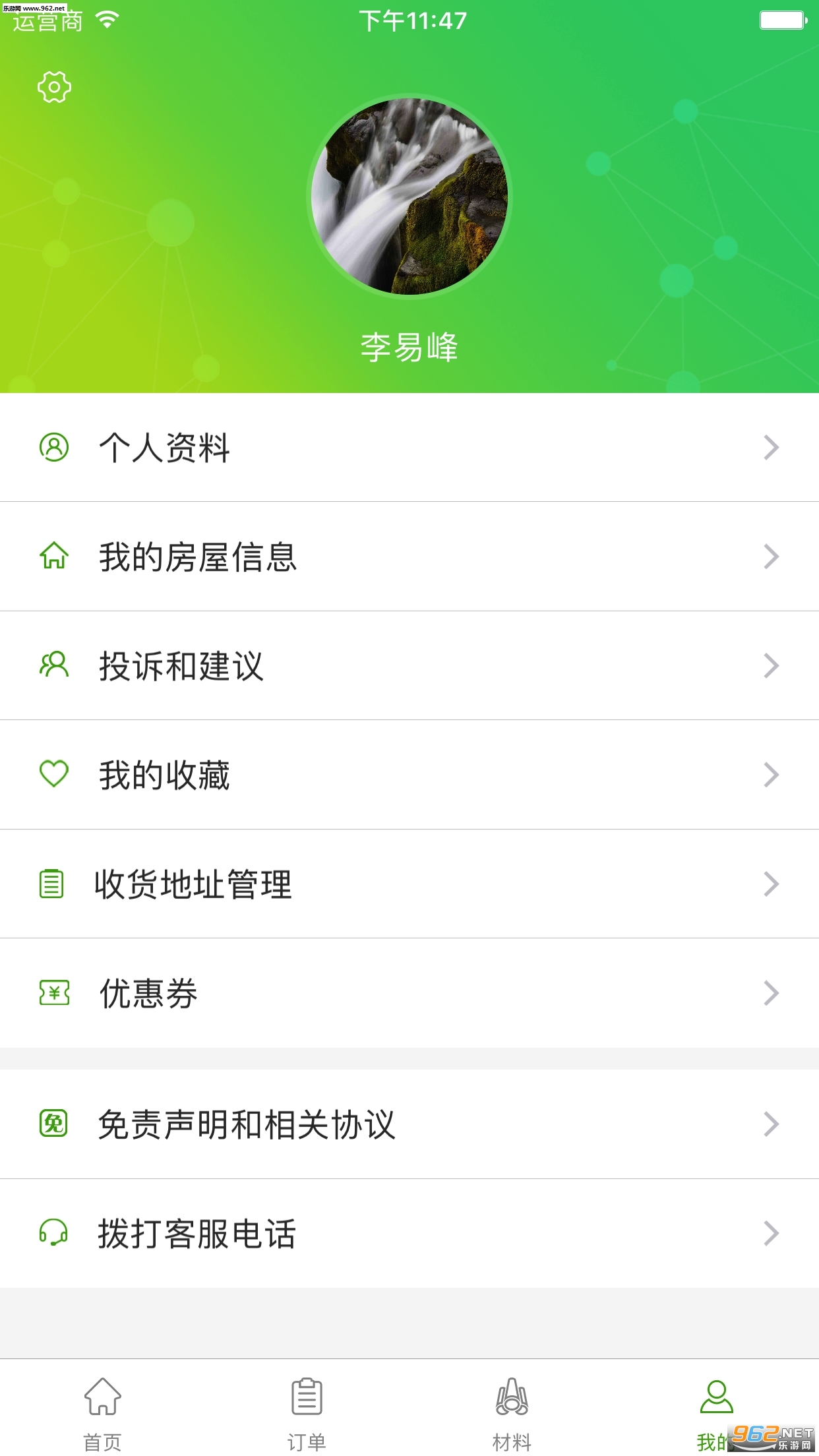Go to 投诉和建议 complaints and suggestions

pos(409,665)
